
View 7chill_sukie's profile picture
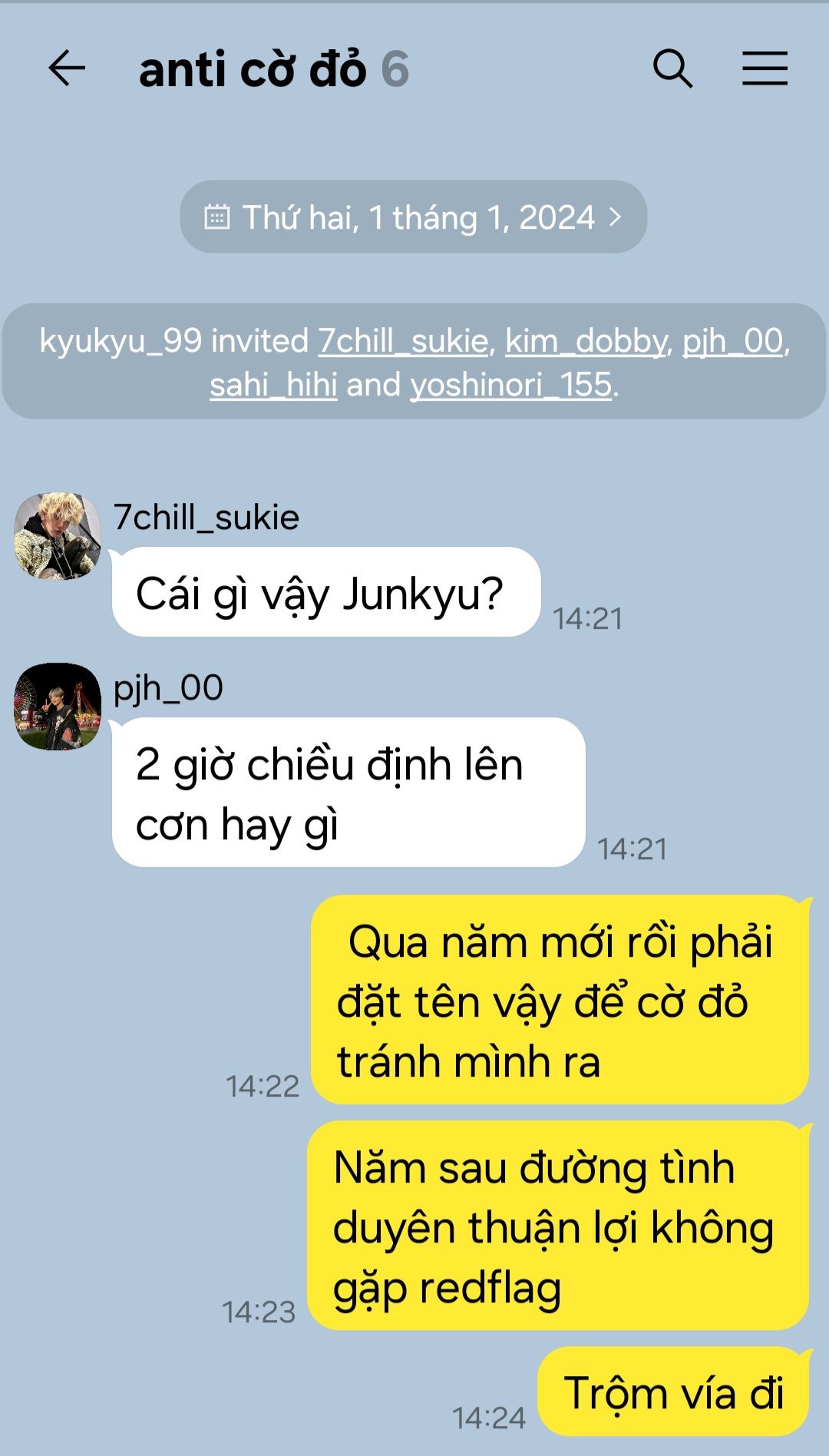(58, 536)
